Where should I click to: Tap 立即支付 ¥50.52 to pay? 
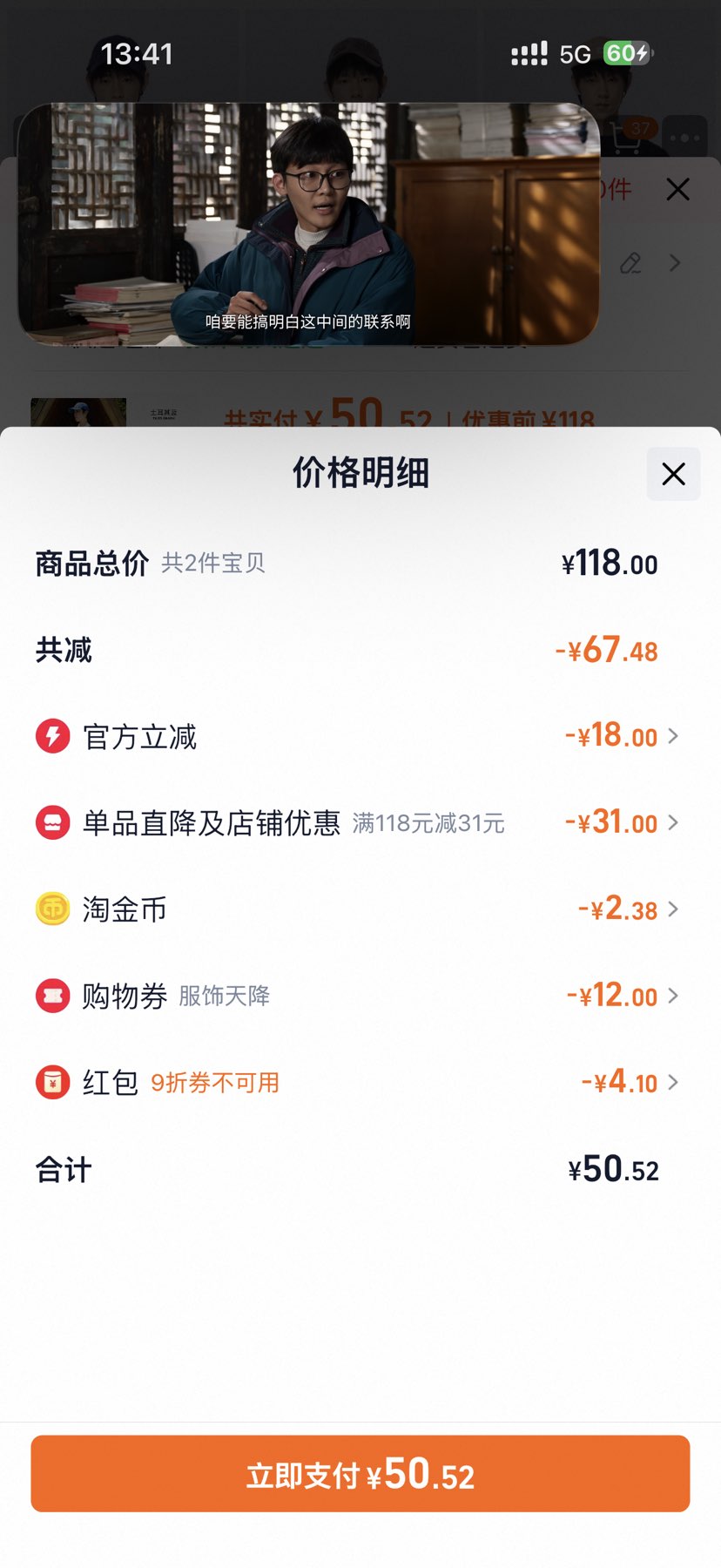360,1474
